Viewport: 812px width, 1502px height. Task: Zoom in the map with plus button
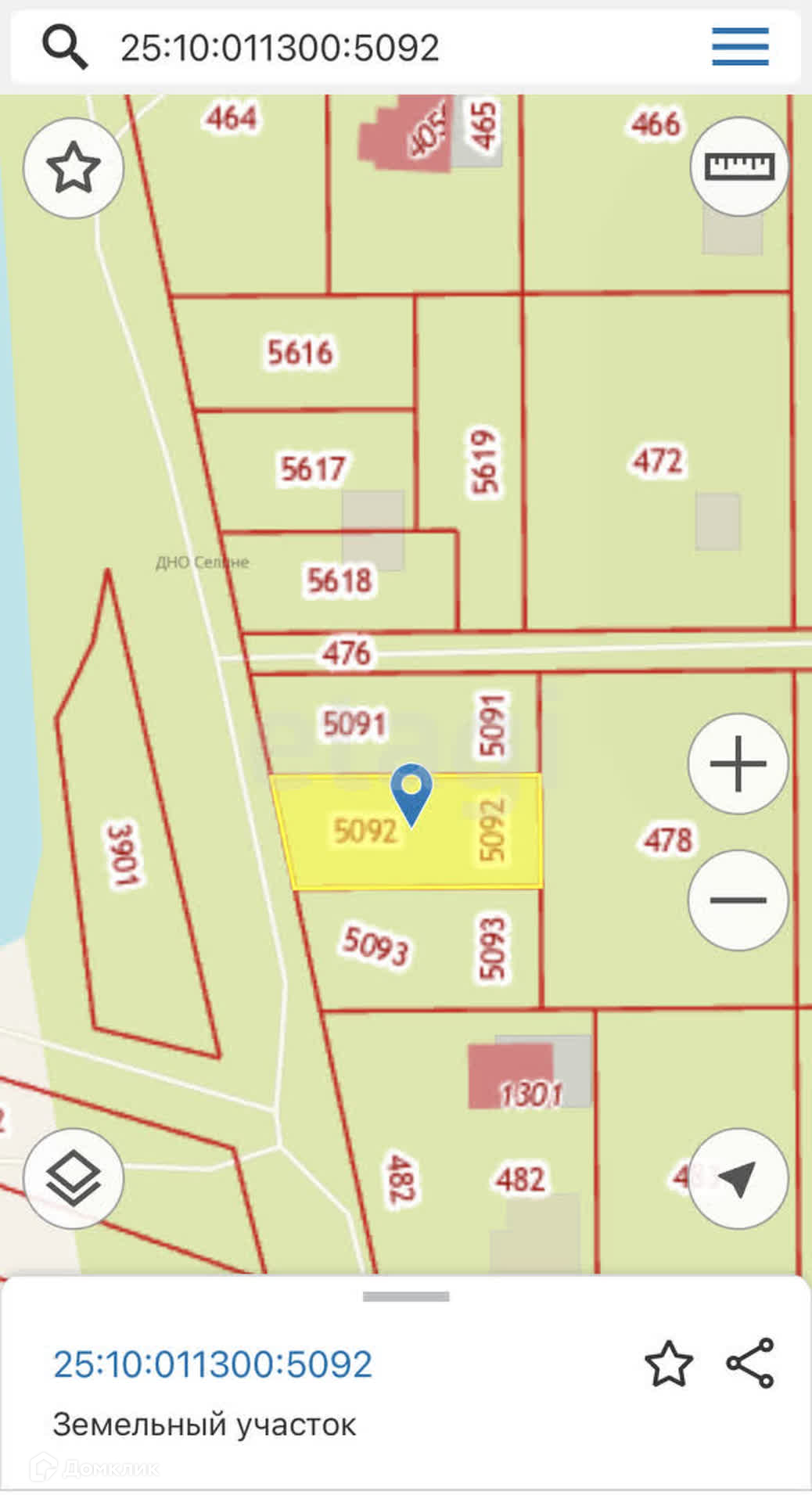click(738, 764)
